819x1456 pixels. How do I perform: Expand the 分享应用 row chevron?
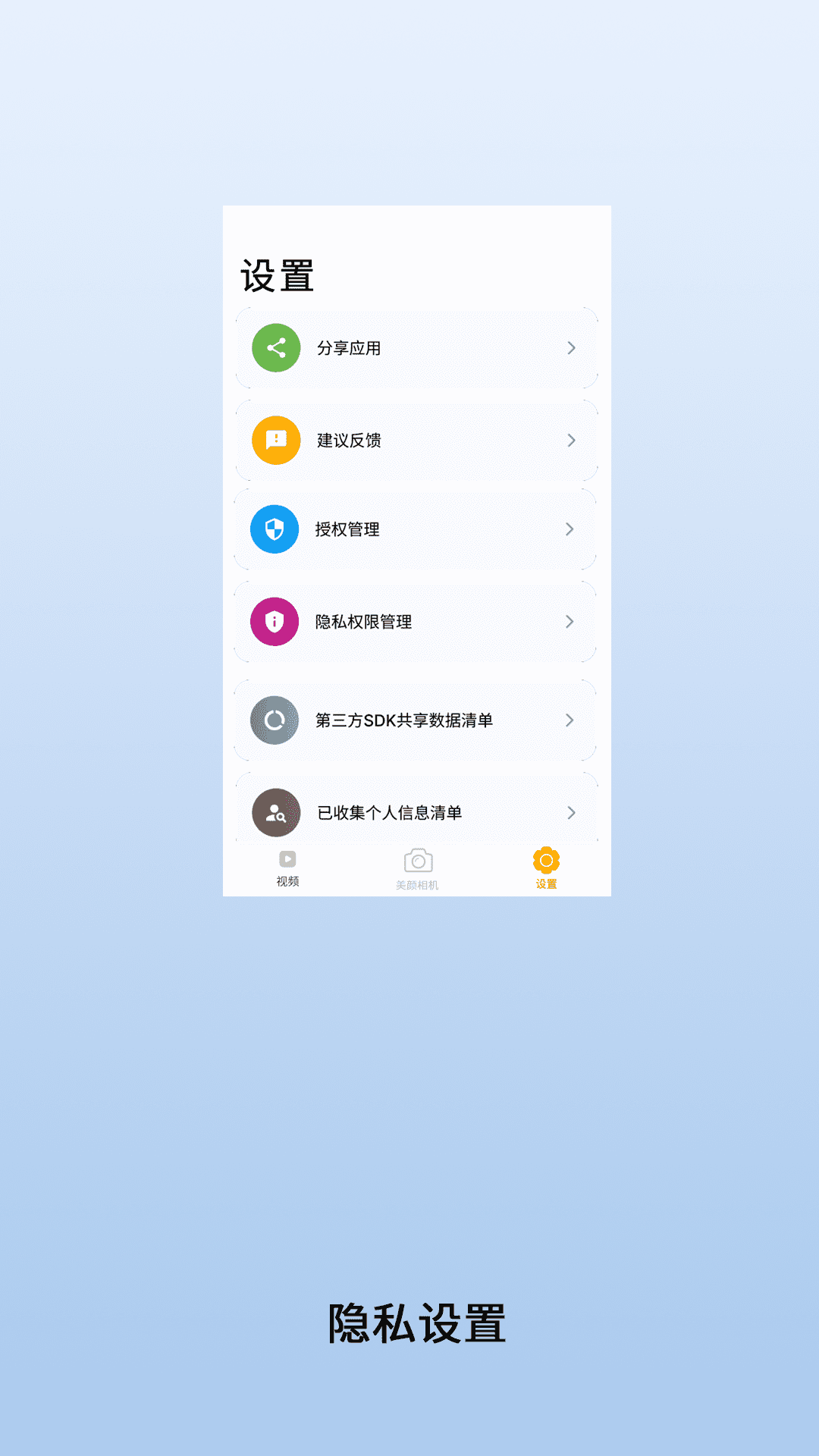click(570, 348)
